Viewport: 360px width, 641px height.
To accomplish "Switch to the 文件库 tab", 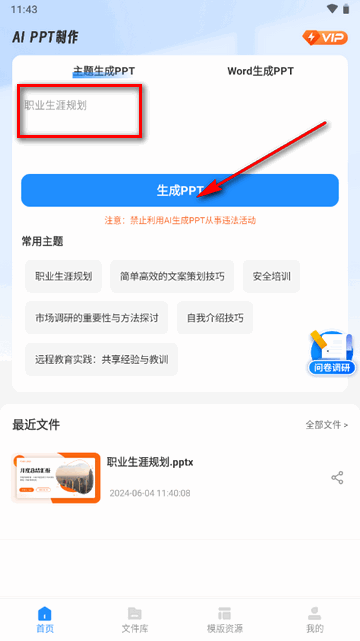I will [135, 620].
